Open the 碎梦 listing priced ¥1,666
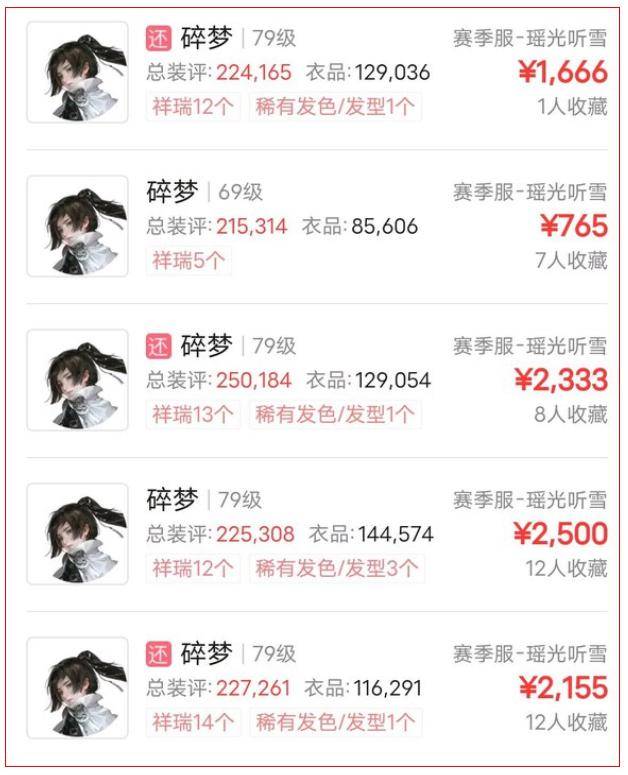Viewport: 628px width, 775px height. pos(316,72)
